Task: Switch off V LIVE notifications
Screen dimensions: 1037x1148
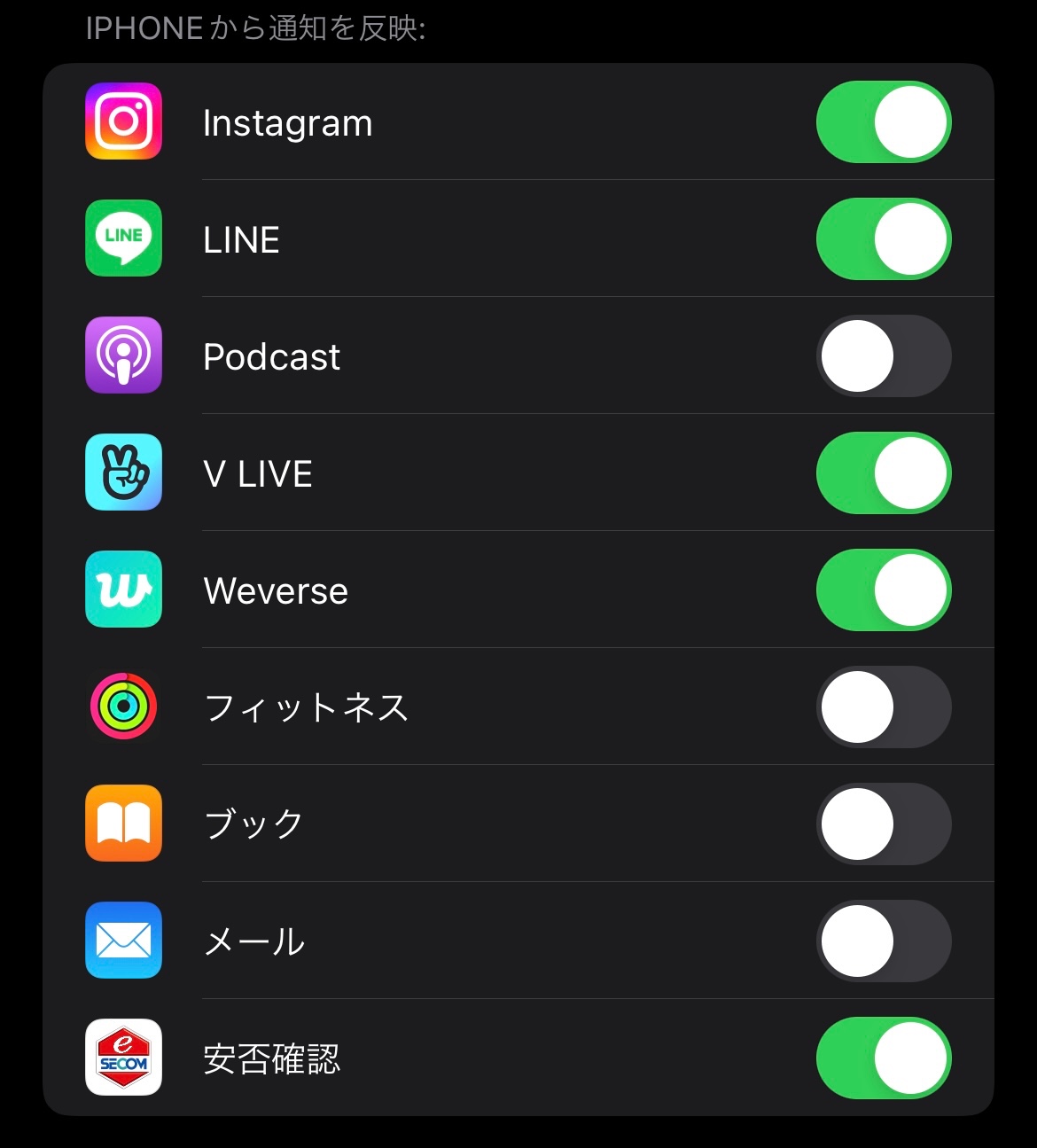Action: (883, 473)
